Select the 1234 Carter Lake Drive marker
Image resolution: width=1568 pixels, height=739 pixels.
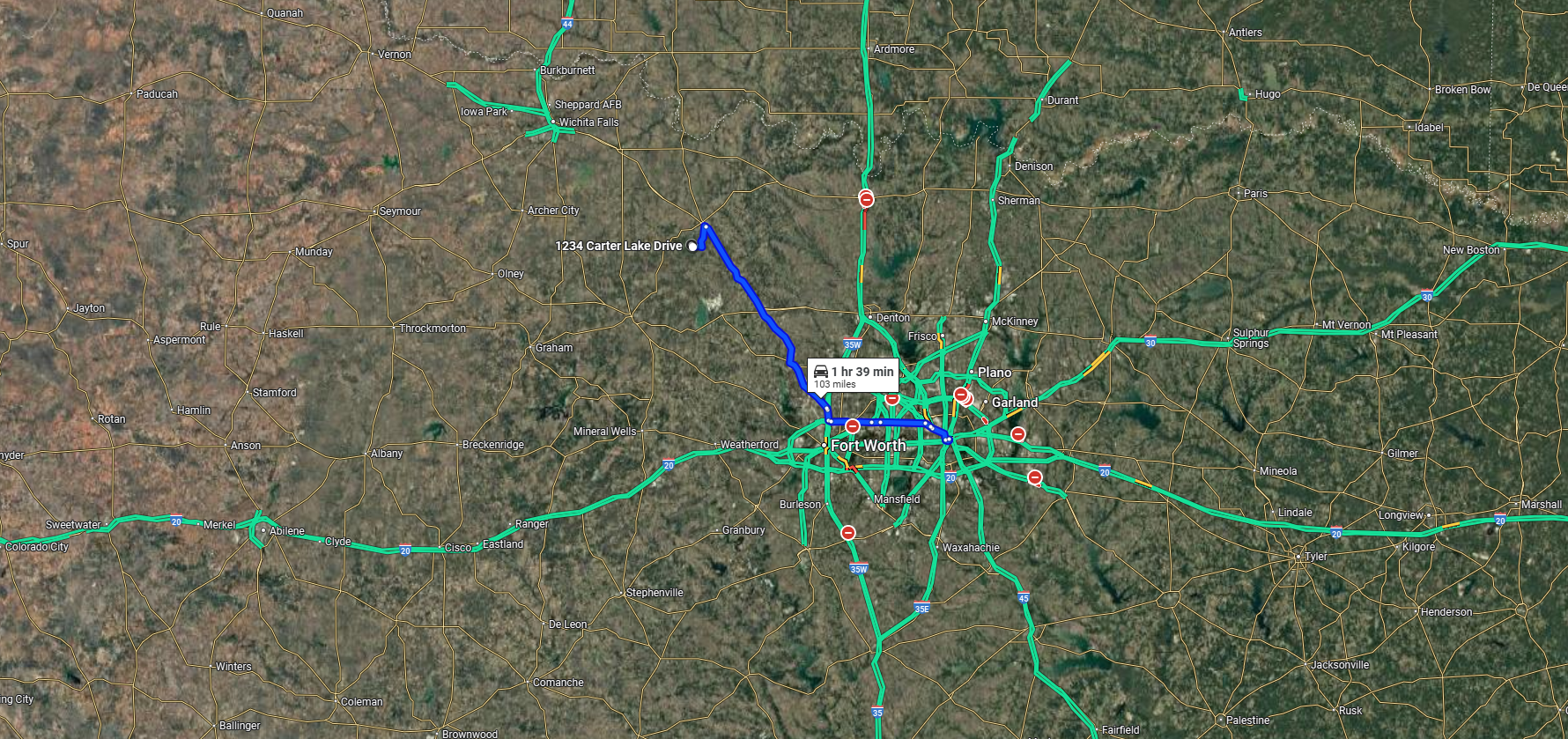click(692, 247)
